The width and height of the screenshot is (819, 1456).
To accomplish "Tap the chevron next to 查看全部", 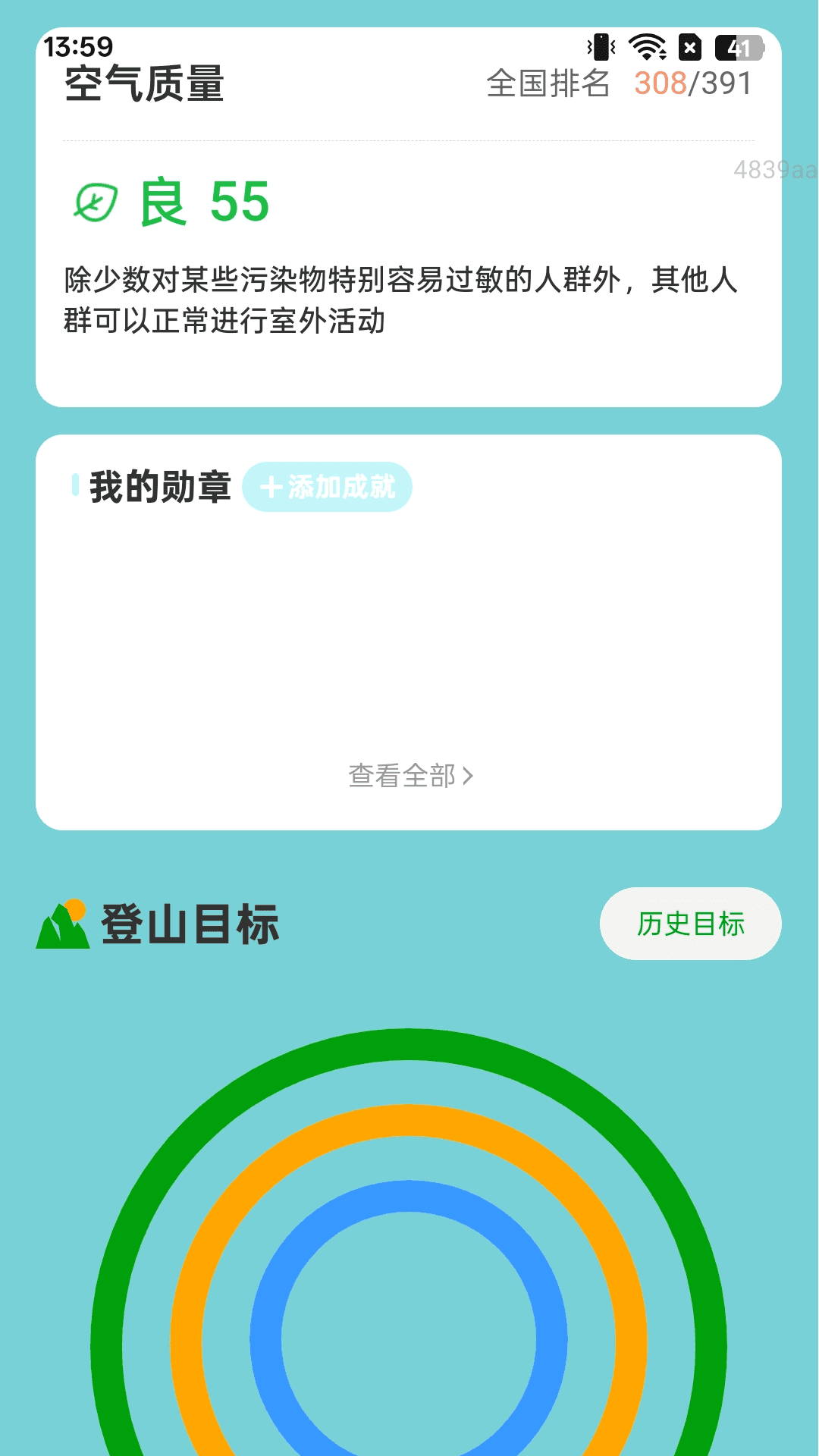I will point(468,774).
